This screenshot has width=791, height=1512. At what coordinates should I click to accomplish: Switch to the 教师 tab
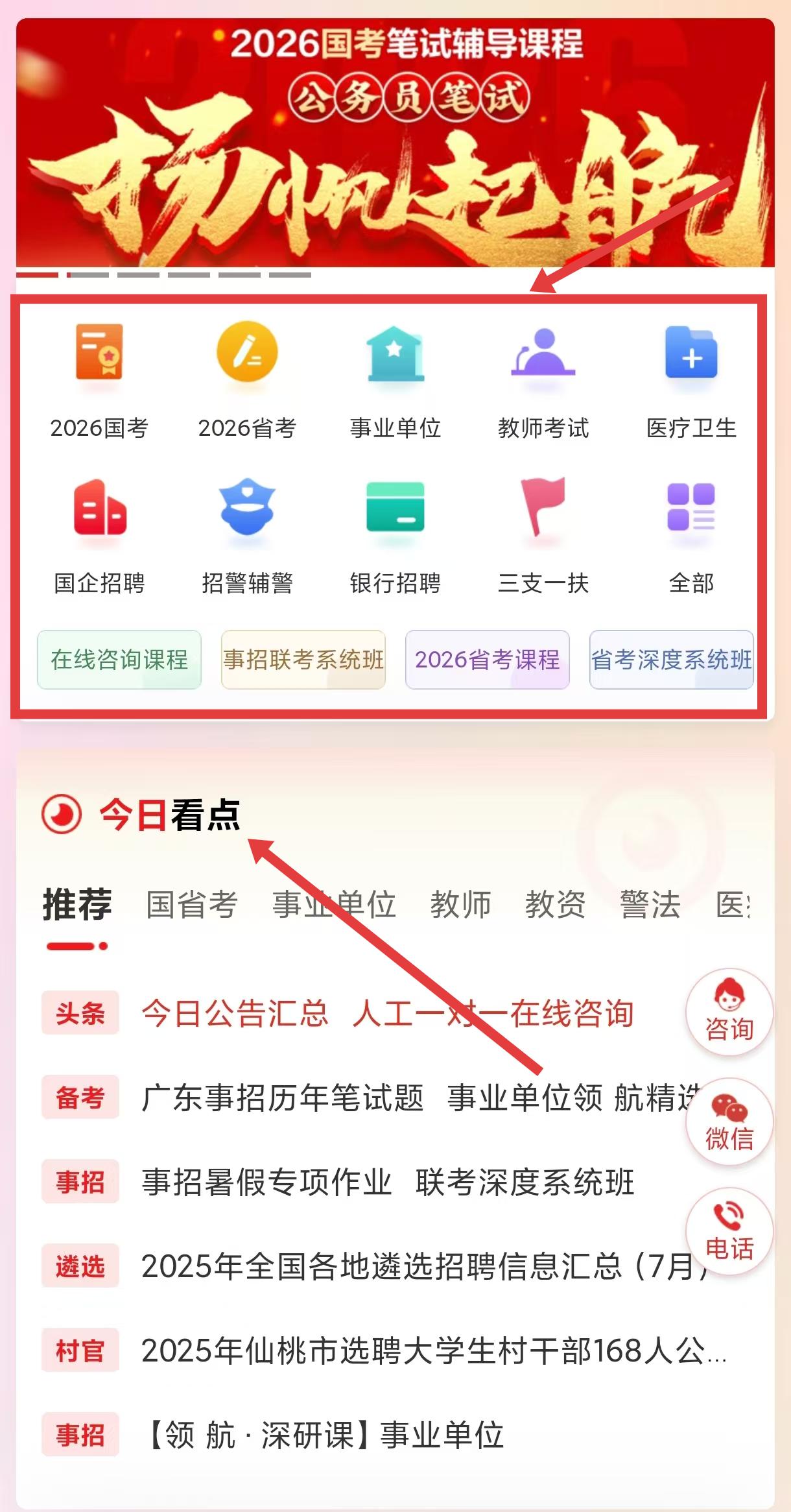tap(460, 904)
